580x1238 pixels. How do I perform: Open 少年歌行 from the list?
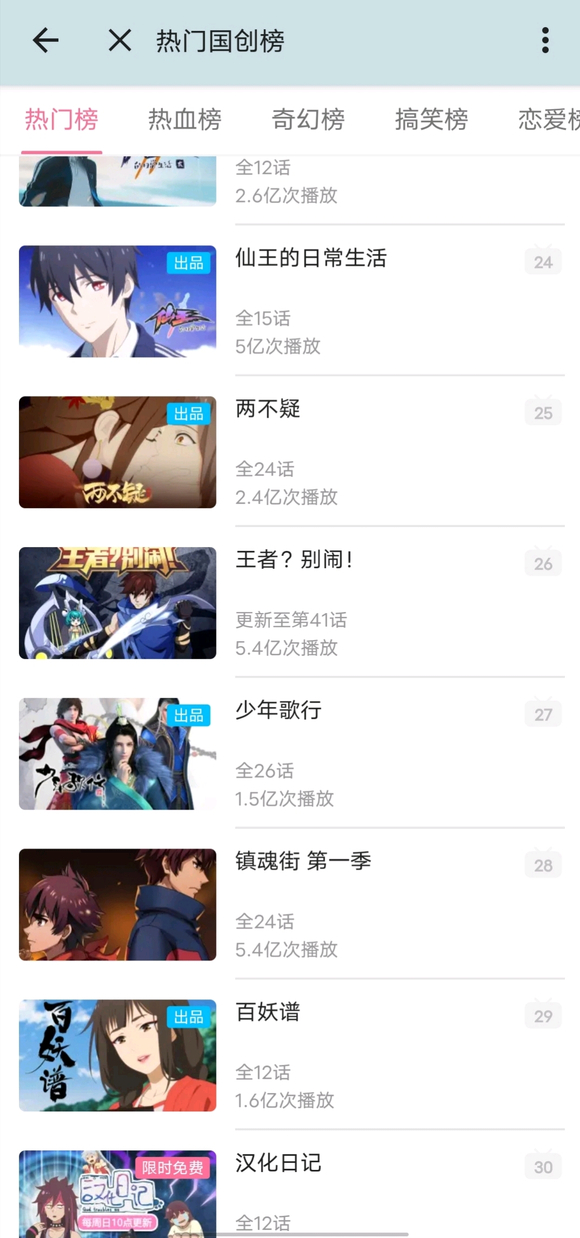pyautogui.click(x=290, y=754)
